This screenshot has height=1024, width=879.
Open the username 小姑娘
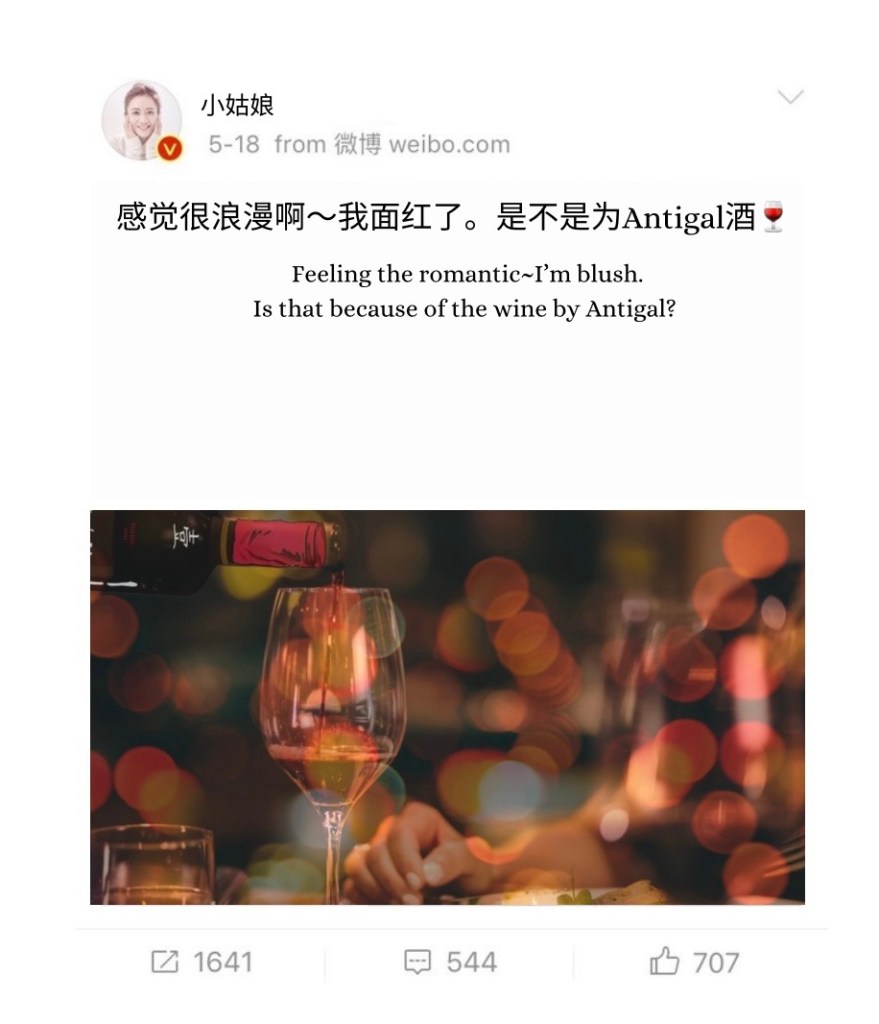click(237, 104)
